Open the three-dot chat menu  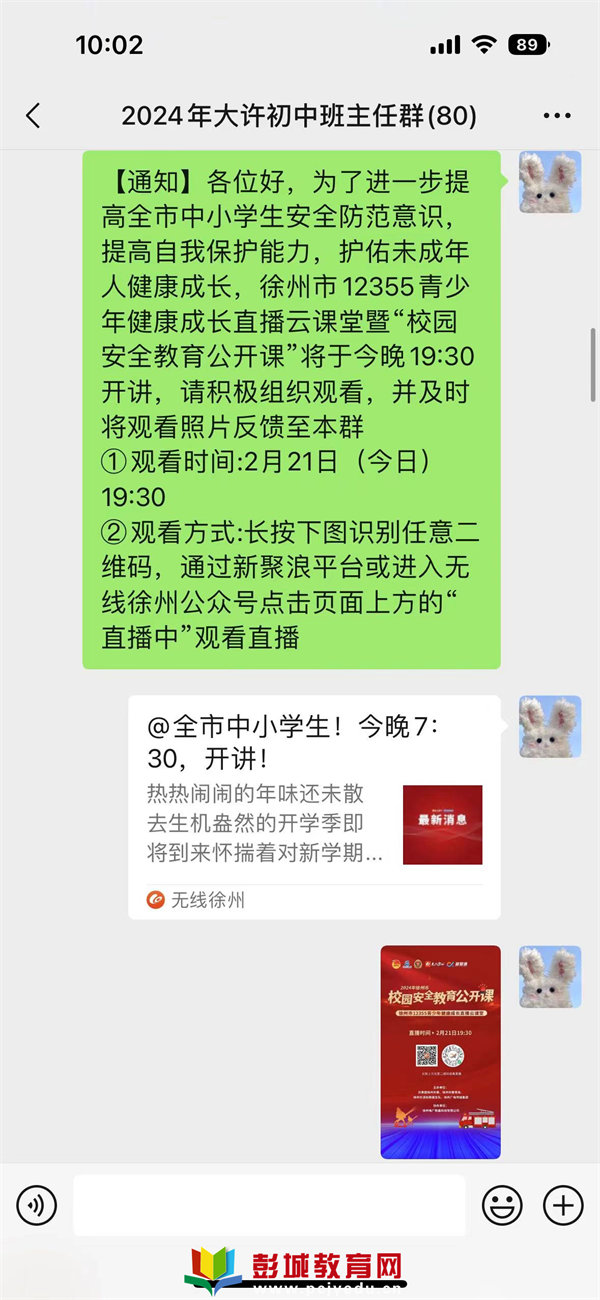[557, 116]
